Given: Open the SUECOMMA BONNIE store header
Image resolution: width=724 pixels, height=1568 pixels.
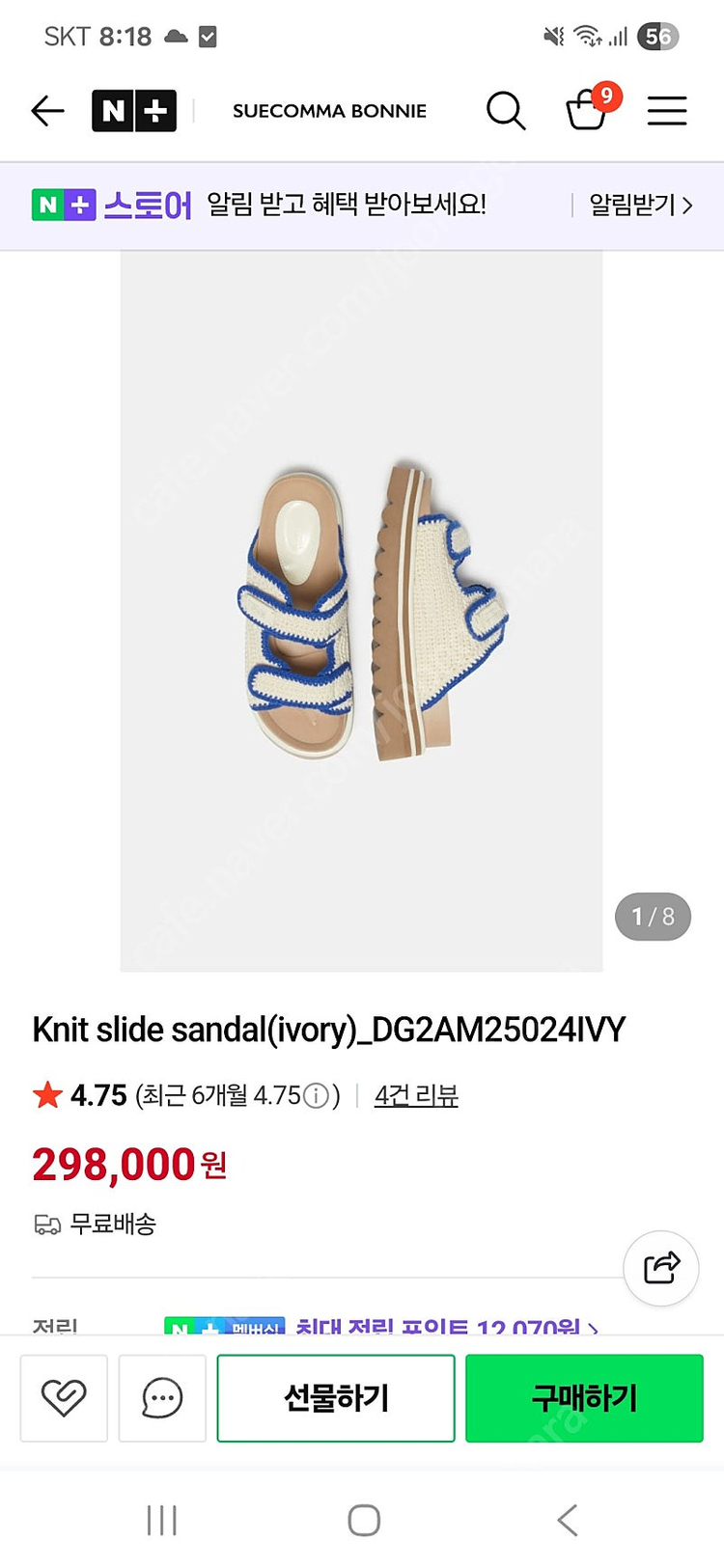Looking at the screenshot, I should pyautogui.click(x=329, y=111).
